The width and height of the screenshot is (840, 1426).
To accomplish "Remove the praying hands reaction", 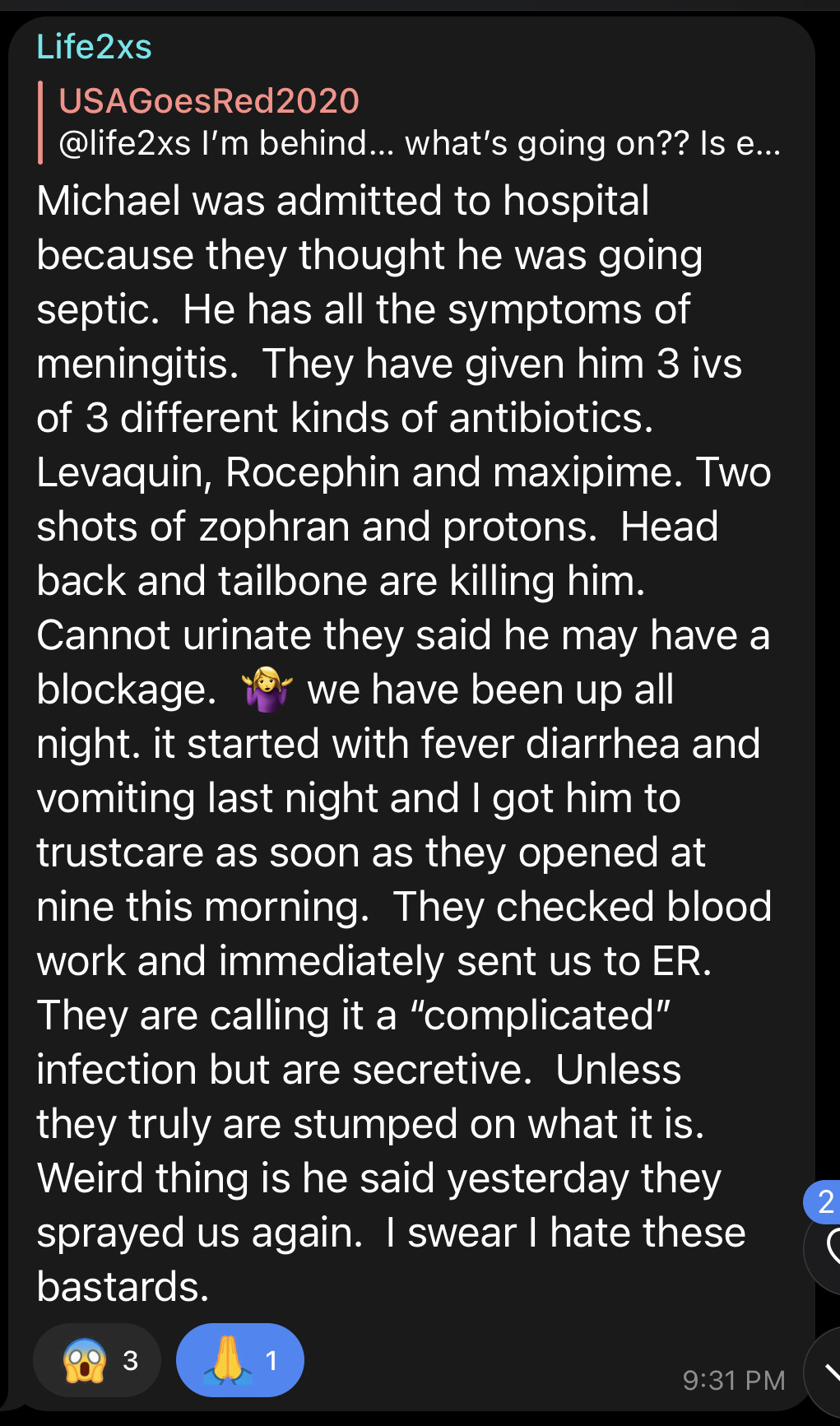I will (239, 1360).
